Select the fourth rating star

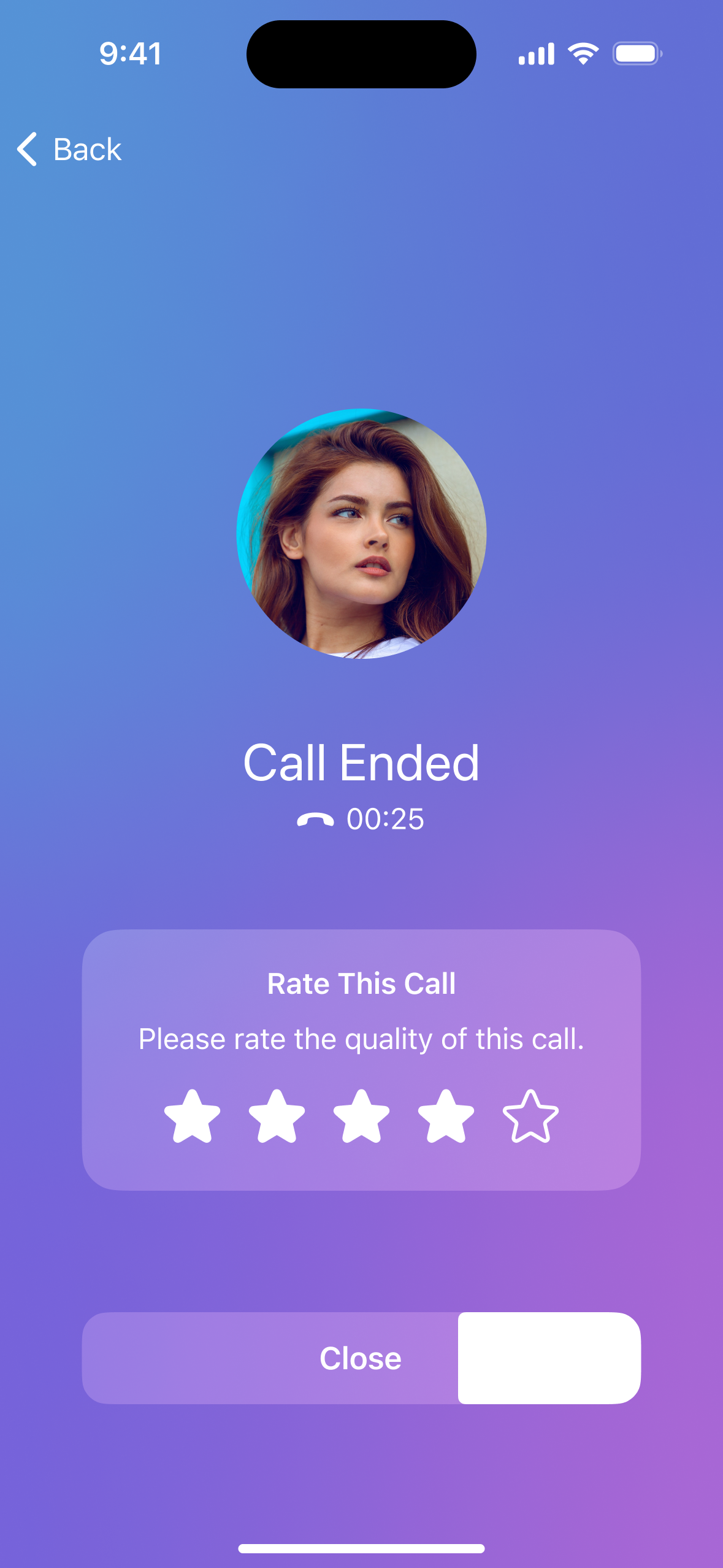(x=446, y=1116)
